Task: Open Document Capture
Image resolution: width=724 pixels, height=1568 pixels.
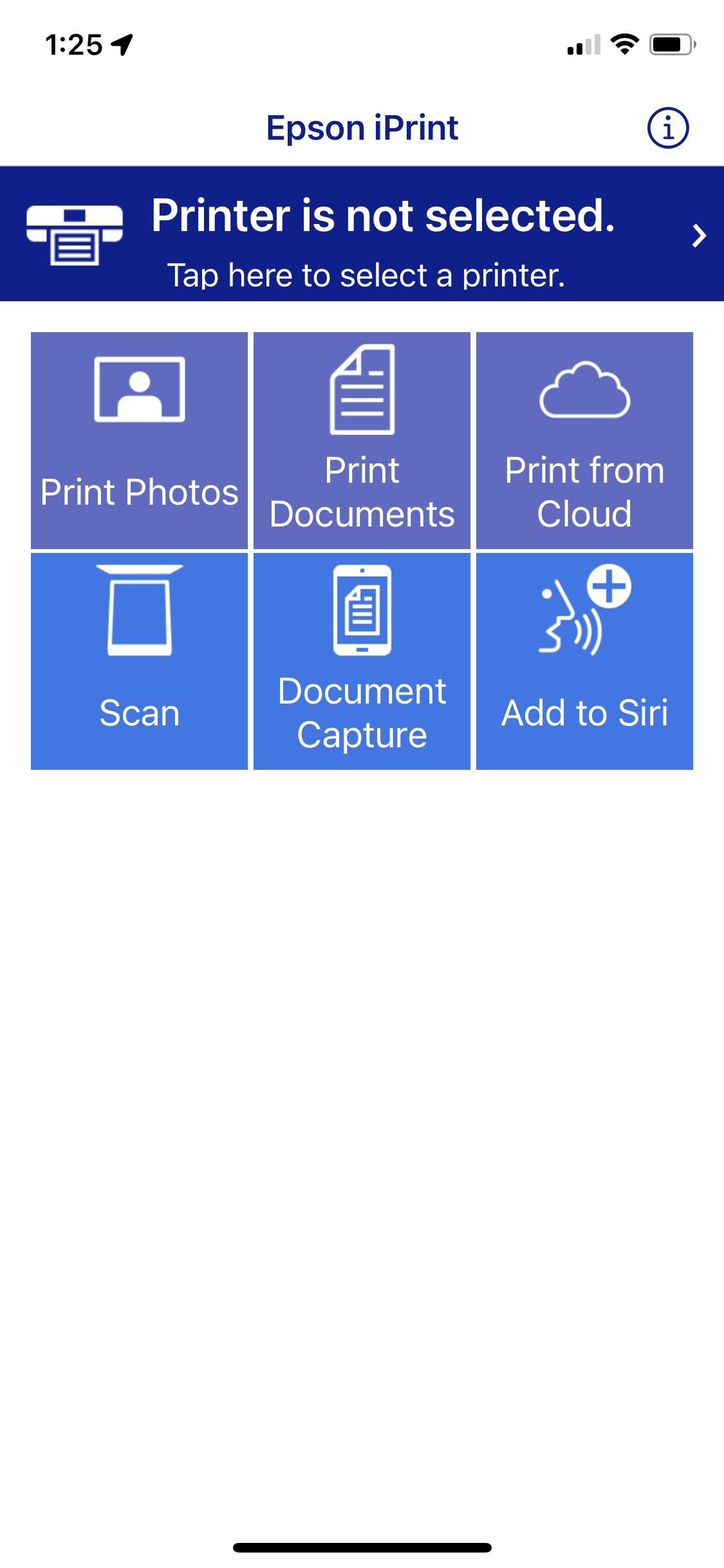Action: click(362, 660)
